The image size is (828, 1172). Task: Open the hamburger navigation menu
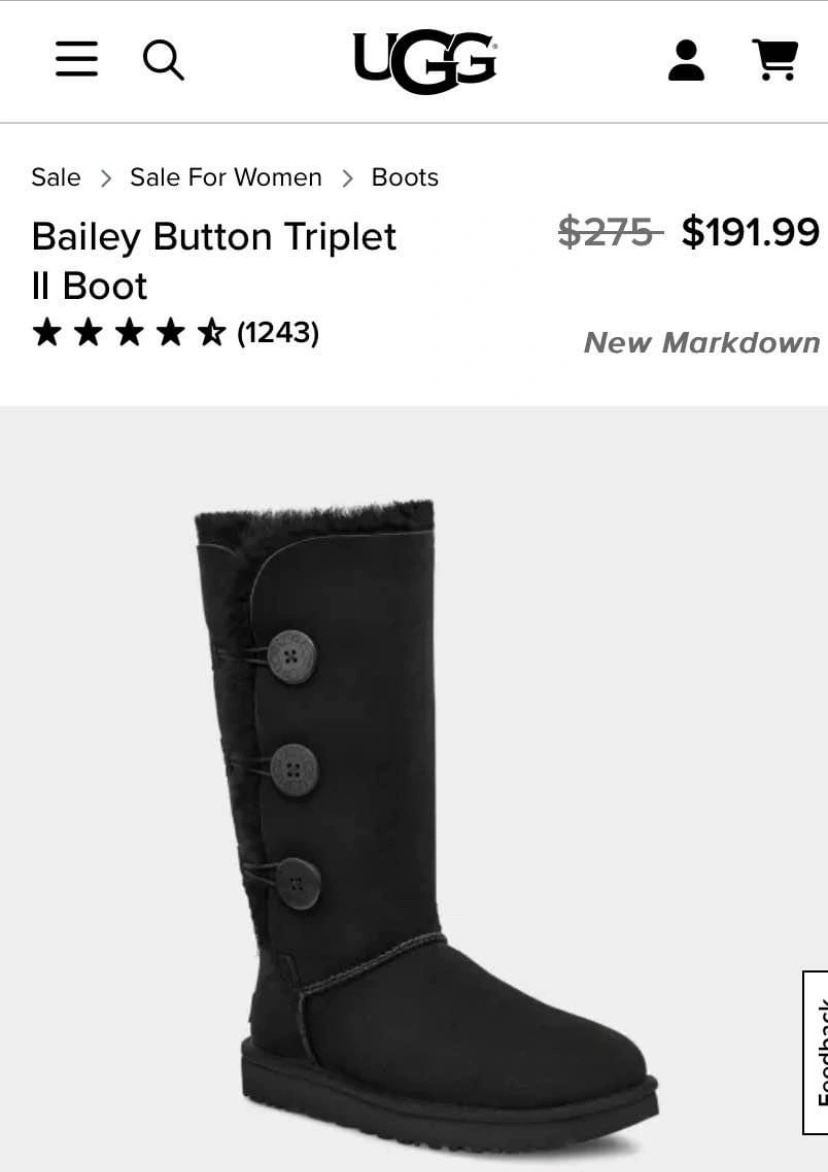point(76,61)
